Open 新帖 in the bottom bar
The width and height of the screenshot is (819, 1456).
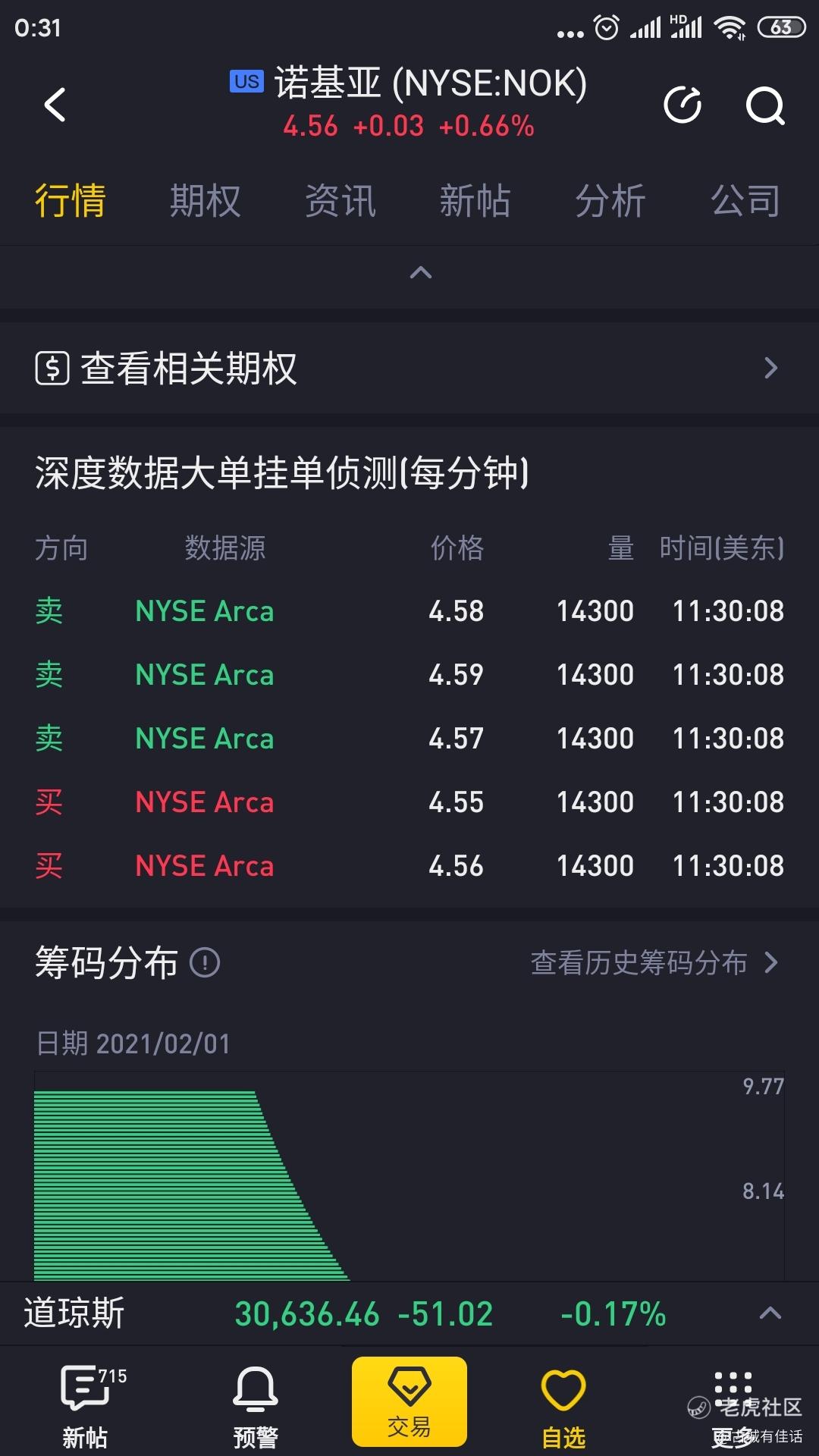(x=85, y=1407)
